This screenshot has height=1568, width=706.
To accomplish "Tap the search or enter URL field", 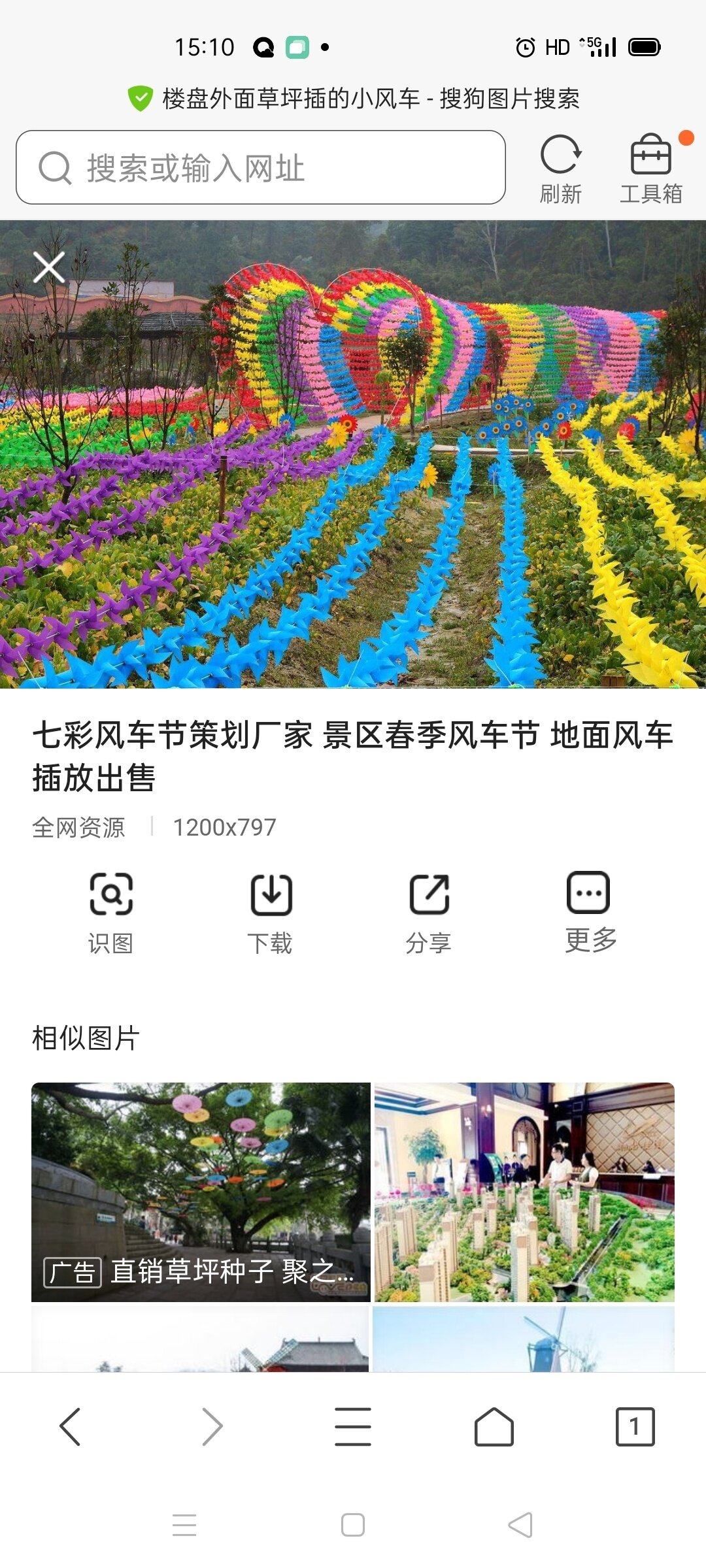I will 261,168.
